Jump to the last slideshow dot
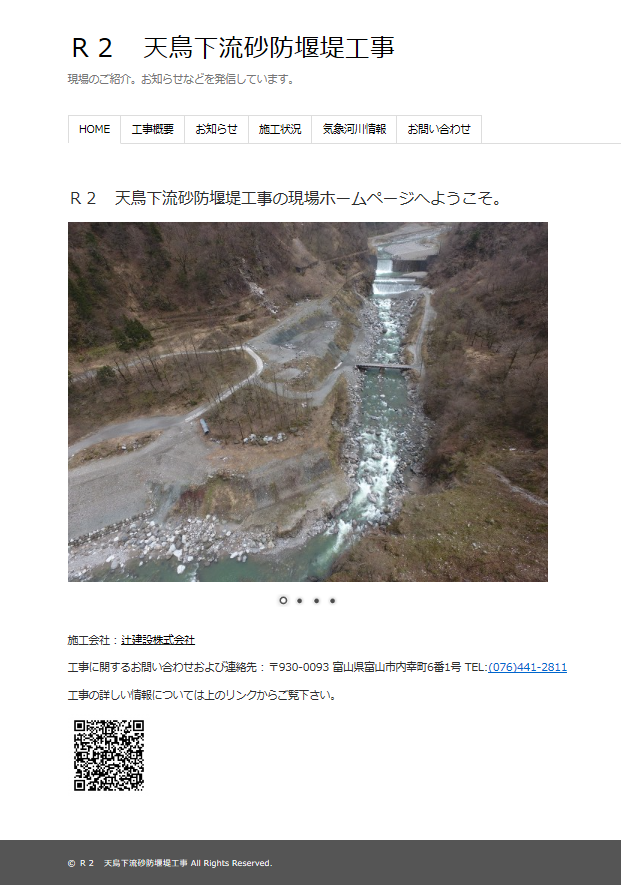Viewport: 621px width, 885px height. coord(332,601)
